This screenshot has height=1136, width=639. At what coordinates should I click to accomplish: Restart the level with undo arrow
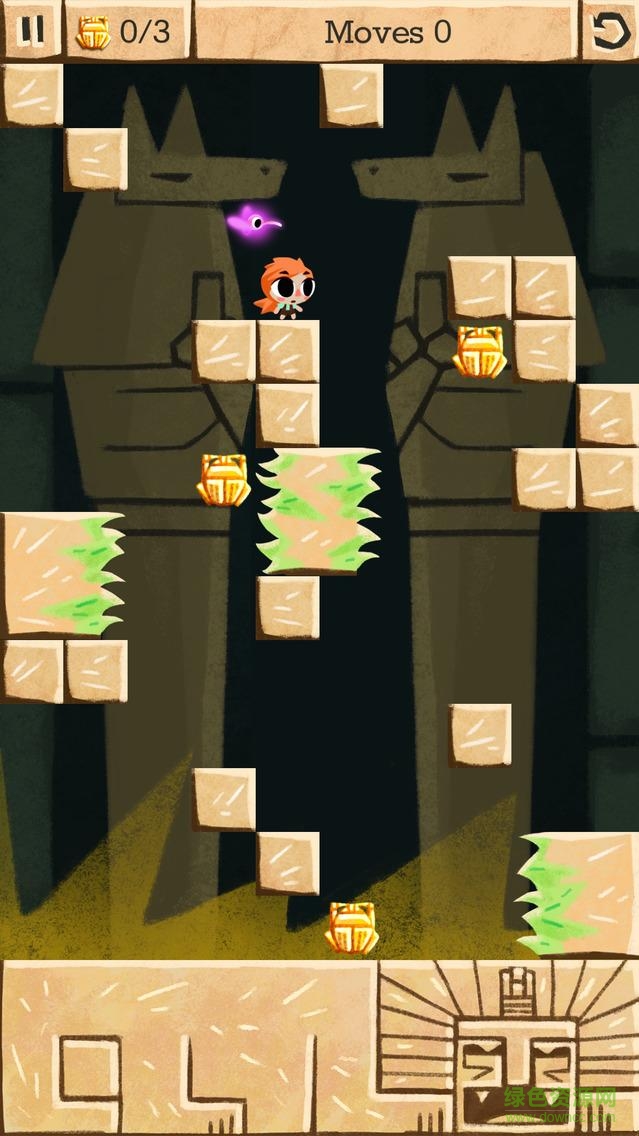tap(609, 32)
